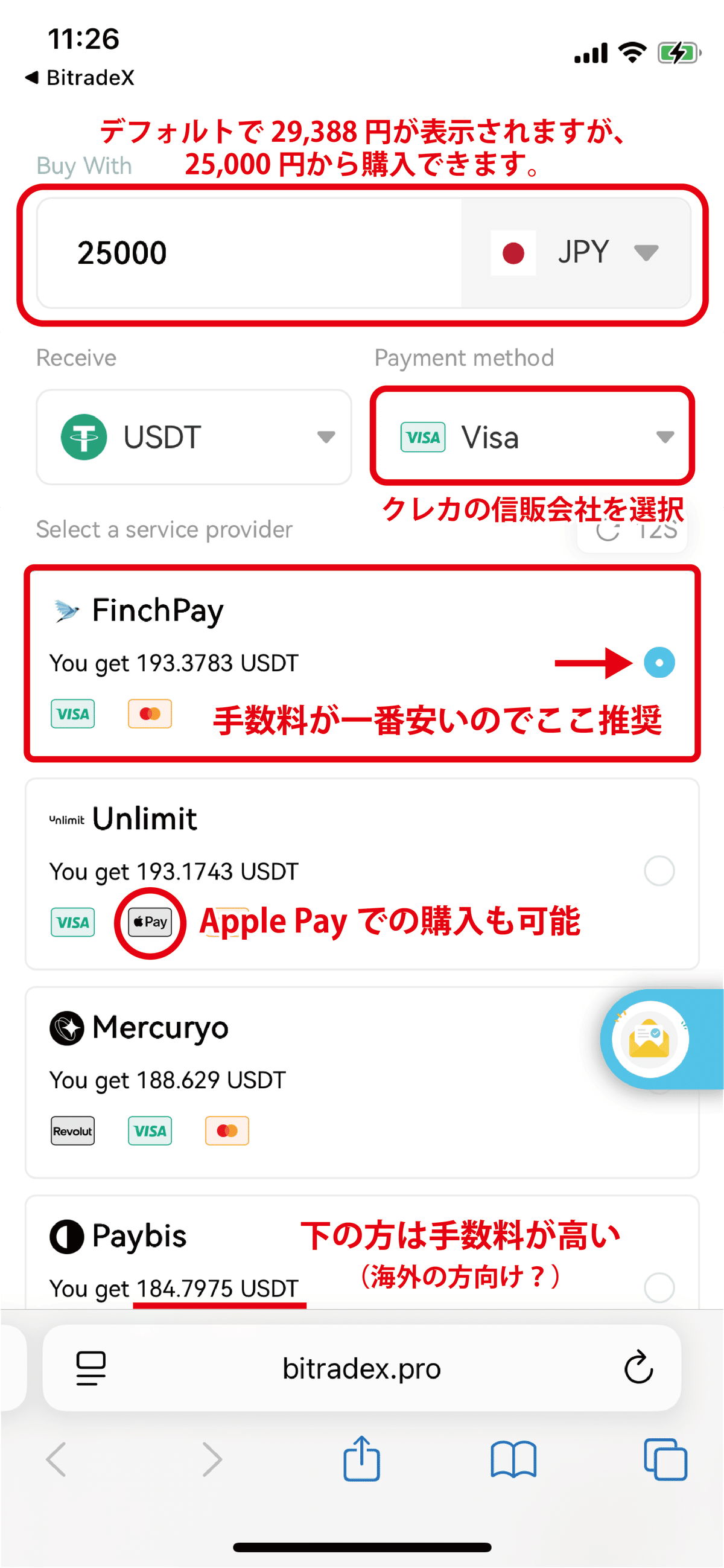Tap the Revolut badge under Mercuryo
Image resolution: width=724 pixels, height=1568 pixels.
click(x=72, y=1130)
